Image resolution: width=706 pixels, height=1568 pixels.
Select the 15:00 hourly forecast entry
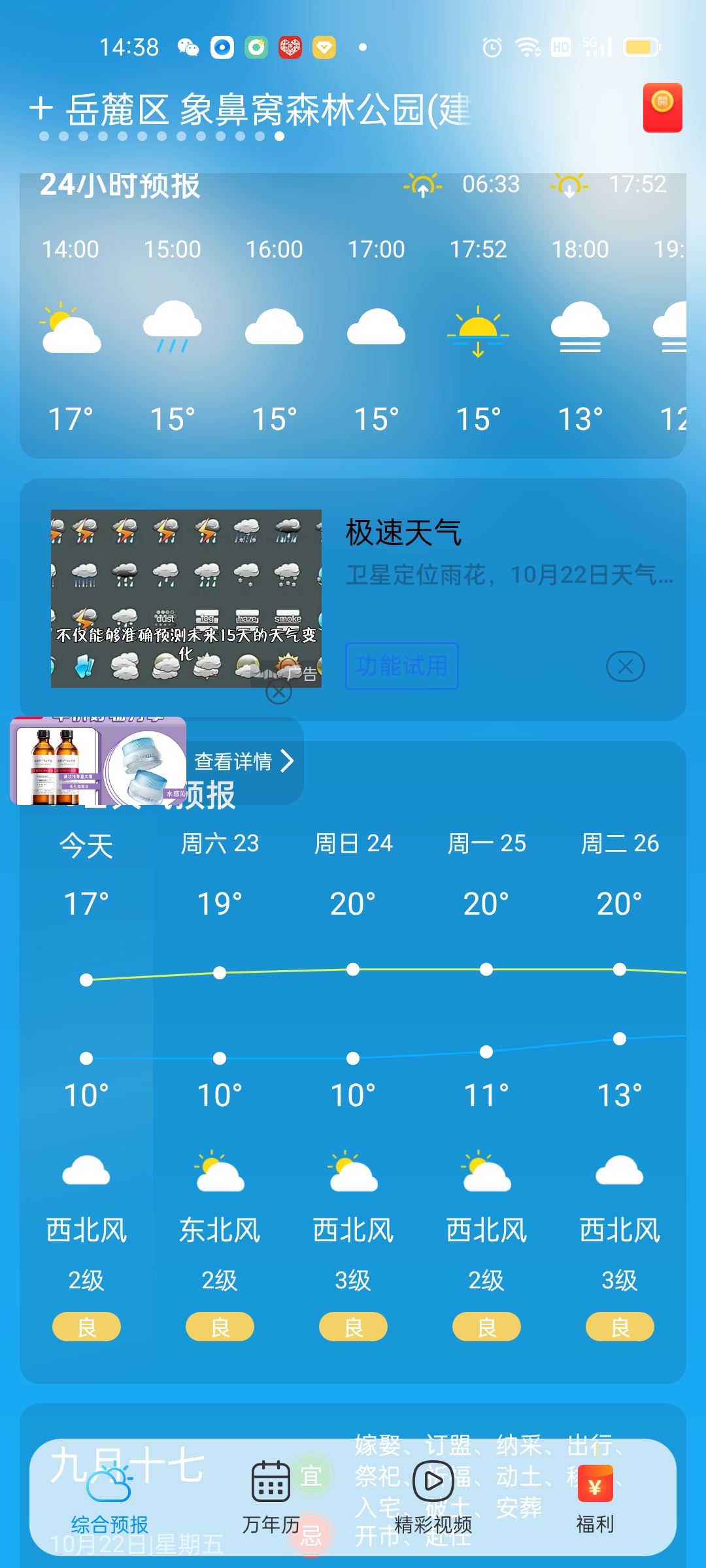pos(173,333)
